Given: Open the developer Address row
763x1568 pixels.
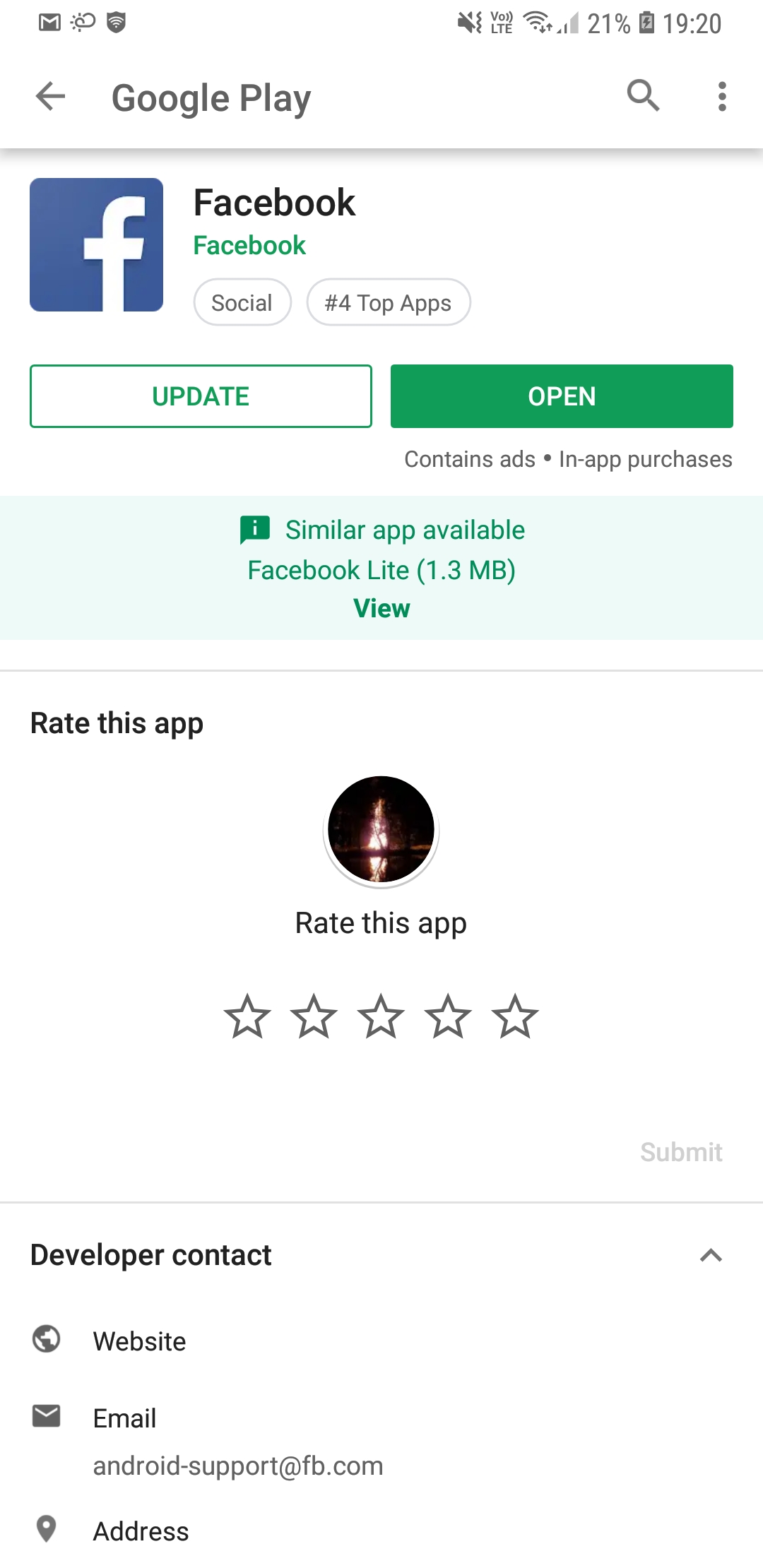Looking at the screenshot, I should point(381,1531).
